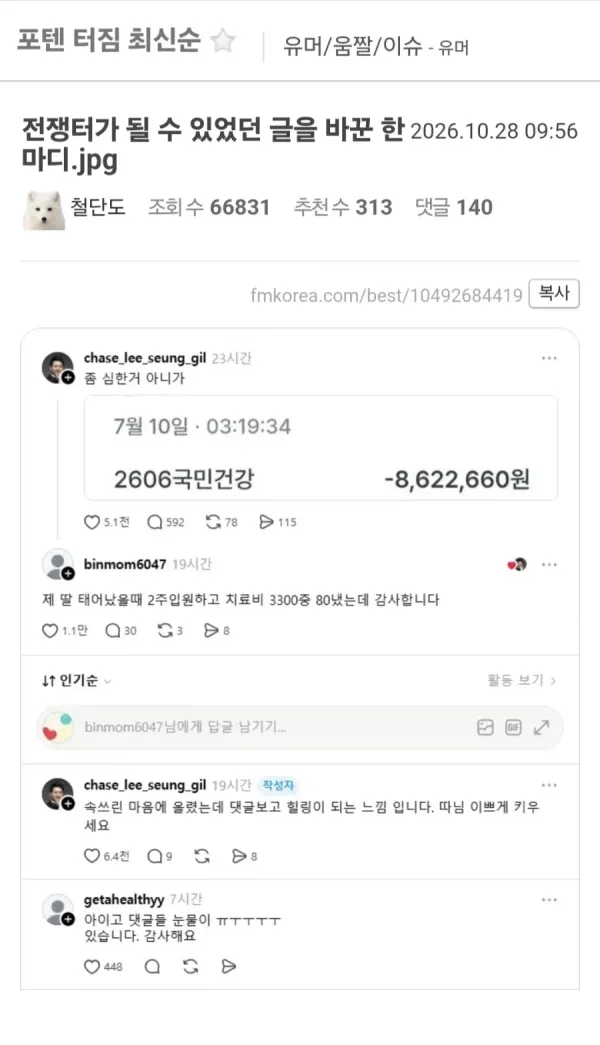Favorite the board with the star icon
The image size is (600, 1045).
[x=223, y=41]
